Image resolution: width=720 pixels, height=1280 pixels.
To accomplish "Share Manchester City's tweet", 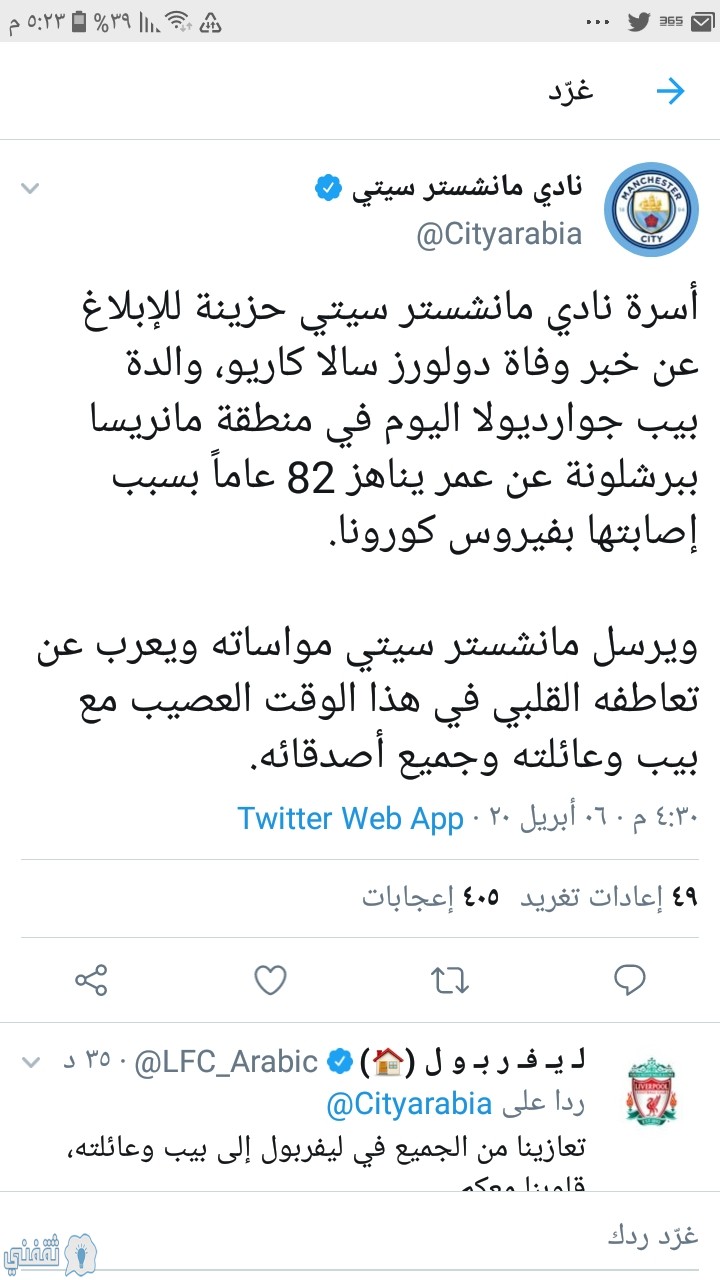I will 91,981.
